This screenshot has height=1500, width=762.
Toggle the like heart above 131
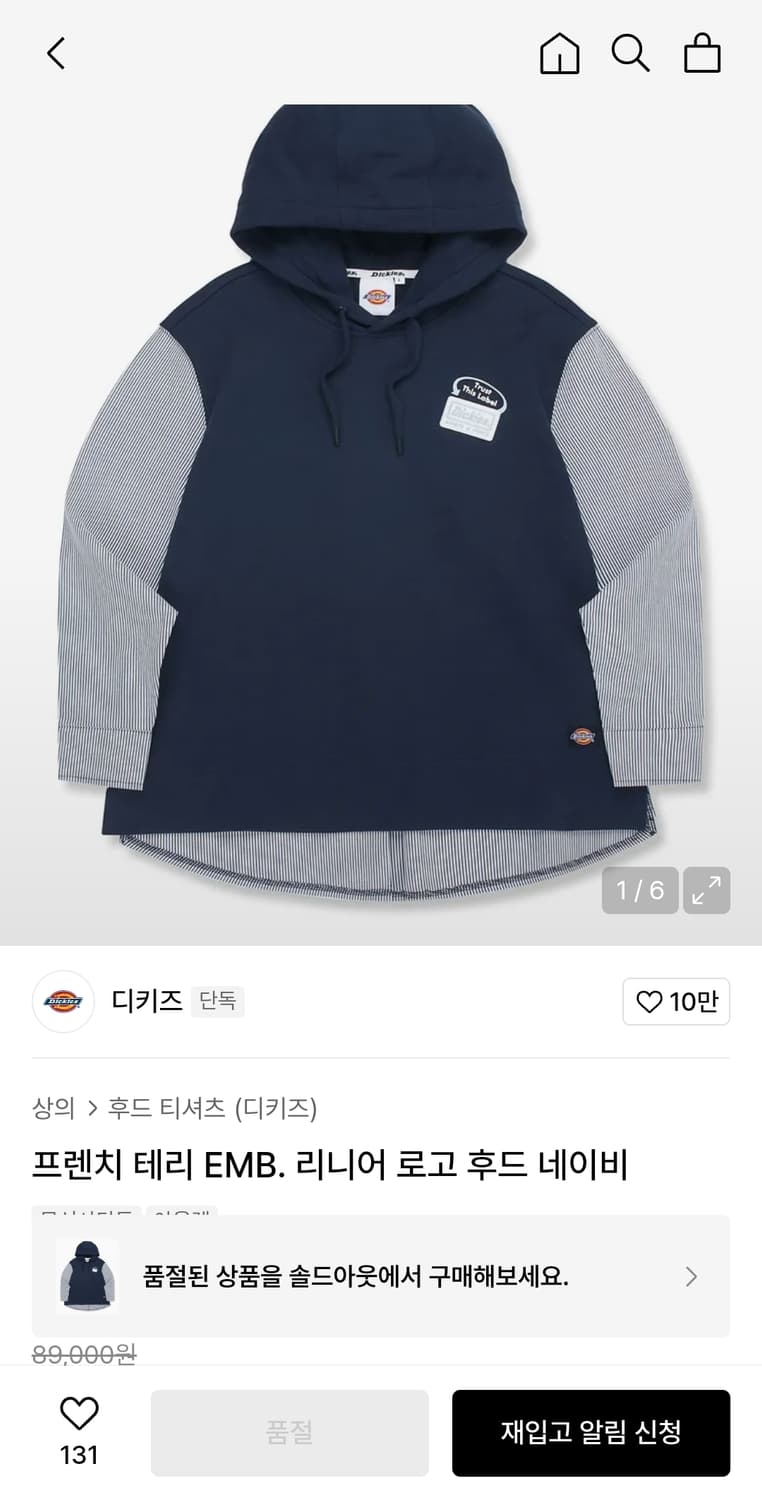(79, 1414)
